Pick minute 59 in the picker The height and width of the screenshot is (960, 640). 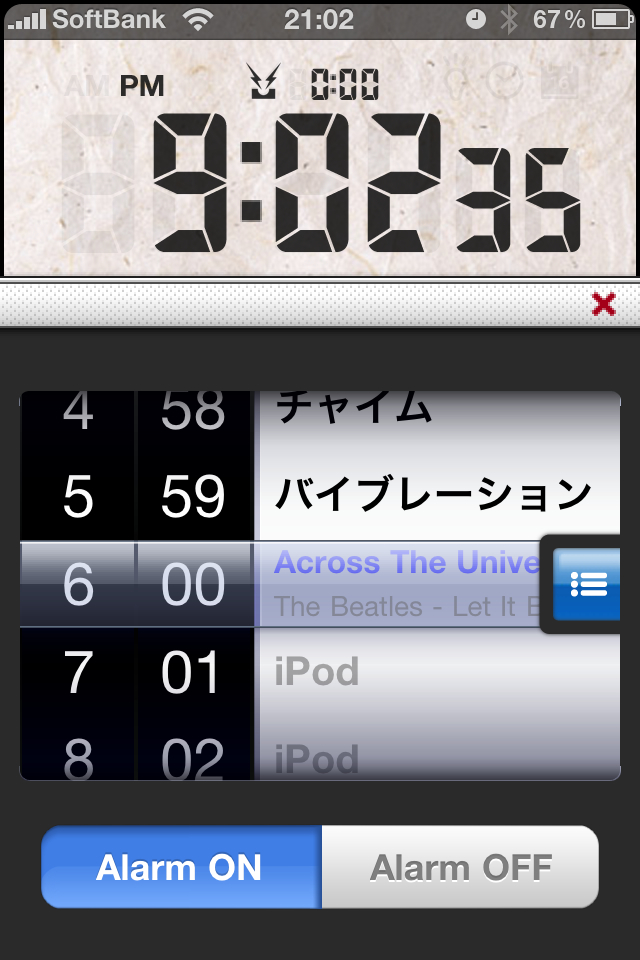click(x=193, y=496)
